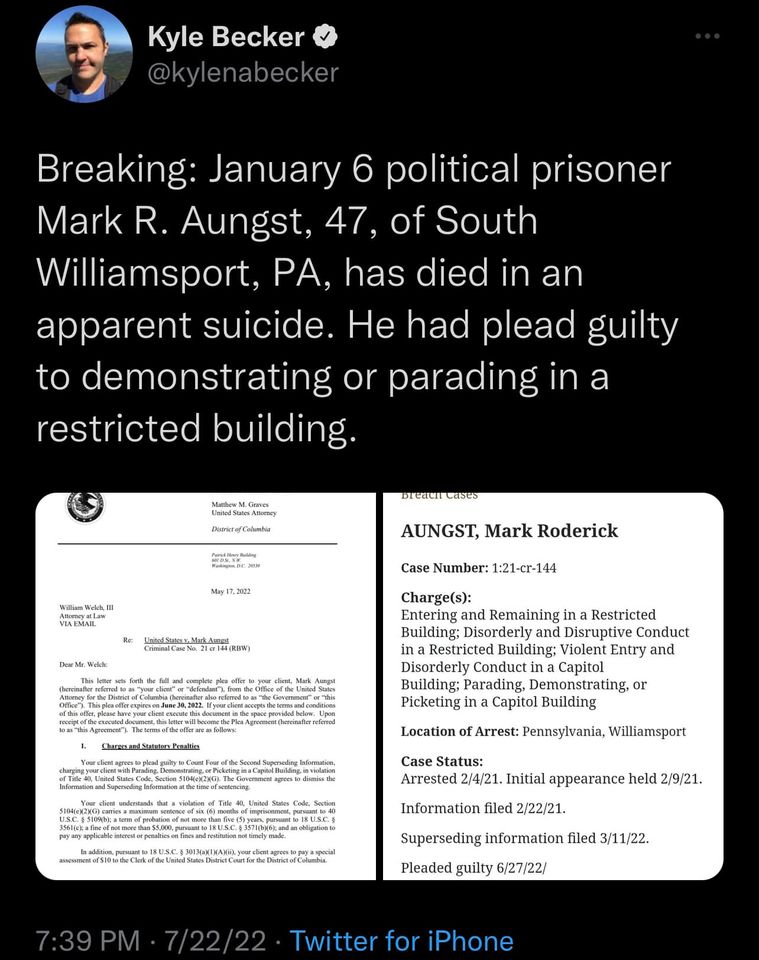Tap the Twitter for iPhone link
Image resolution: width=759 pixels, height=960 pixels.
click(401, 940)
